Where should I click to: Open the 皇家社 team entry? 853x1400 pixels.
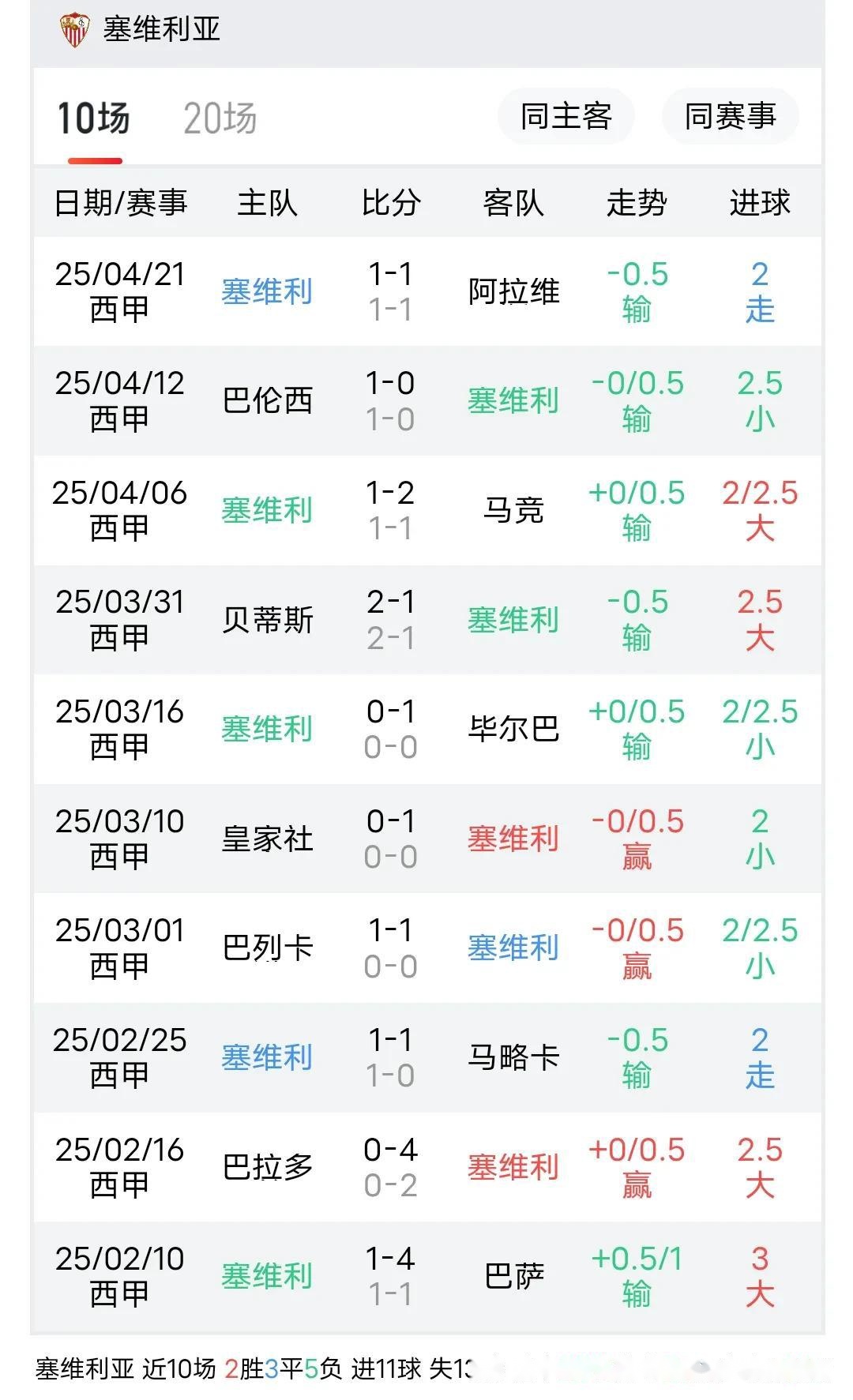269,839
